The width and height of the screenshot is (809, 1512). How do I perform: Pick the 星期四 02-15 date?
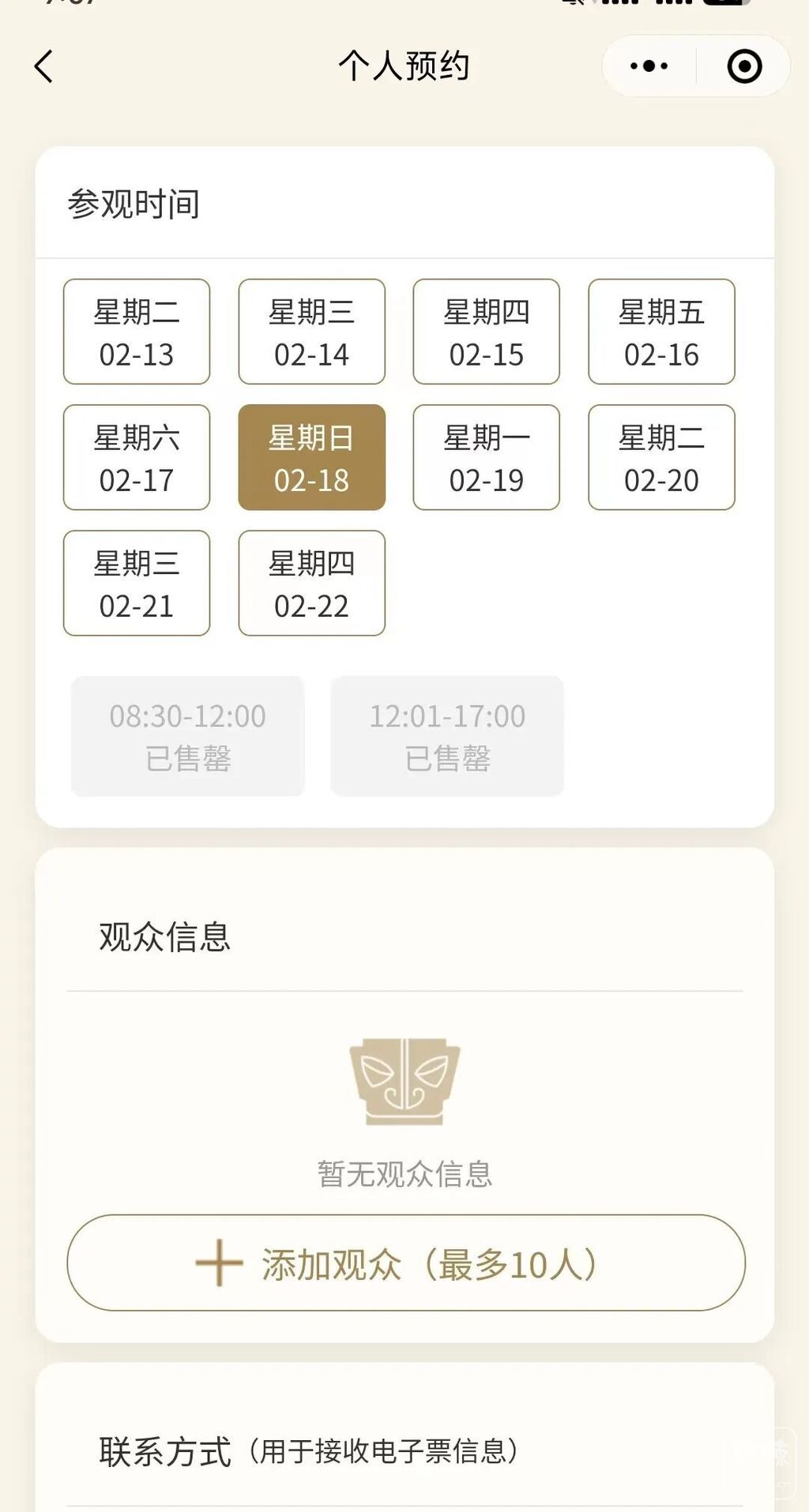tap(487, 332)
